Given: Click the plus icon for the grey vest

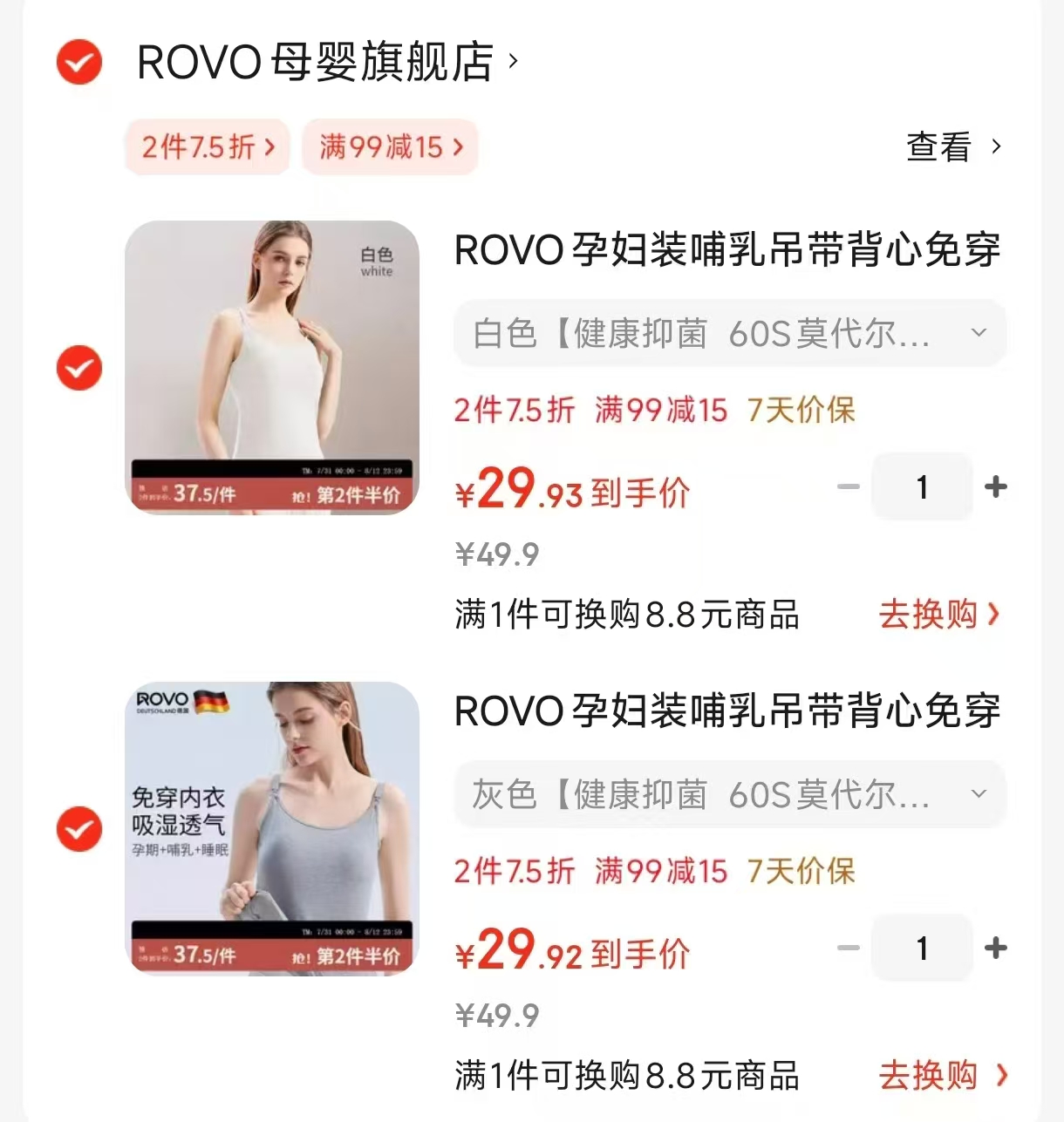Looking at the screenshot, I should pyautogui.click(x=996, y=949).
